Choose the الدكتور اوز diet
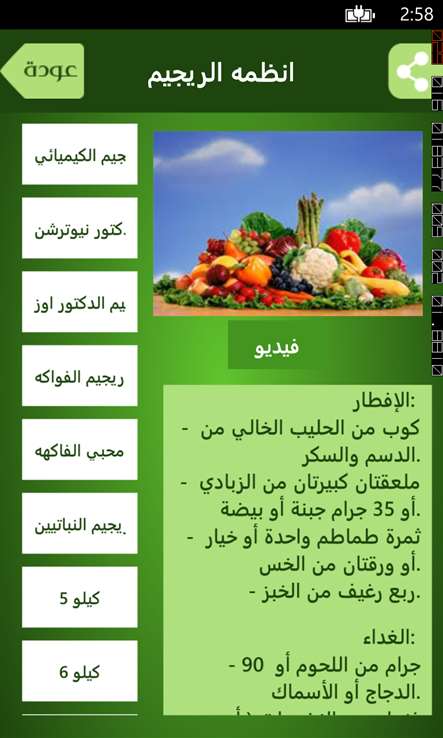 tap(80, 302)
